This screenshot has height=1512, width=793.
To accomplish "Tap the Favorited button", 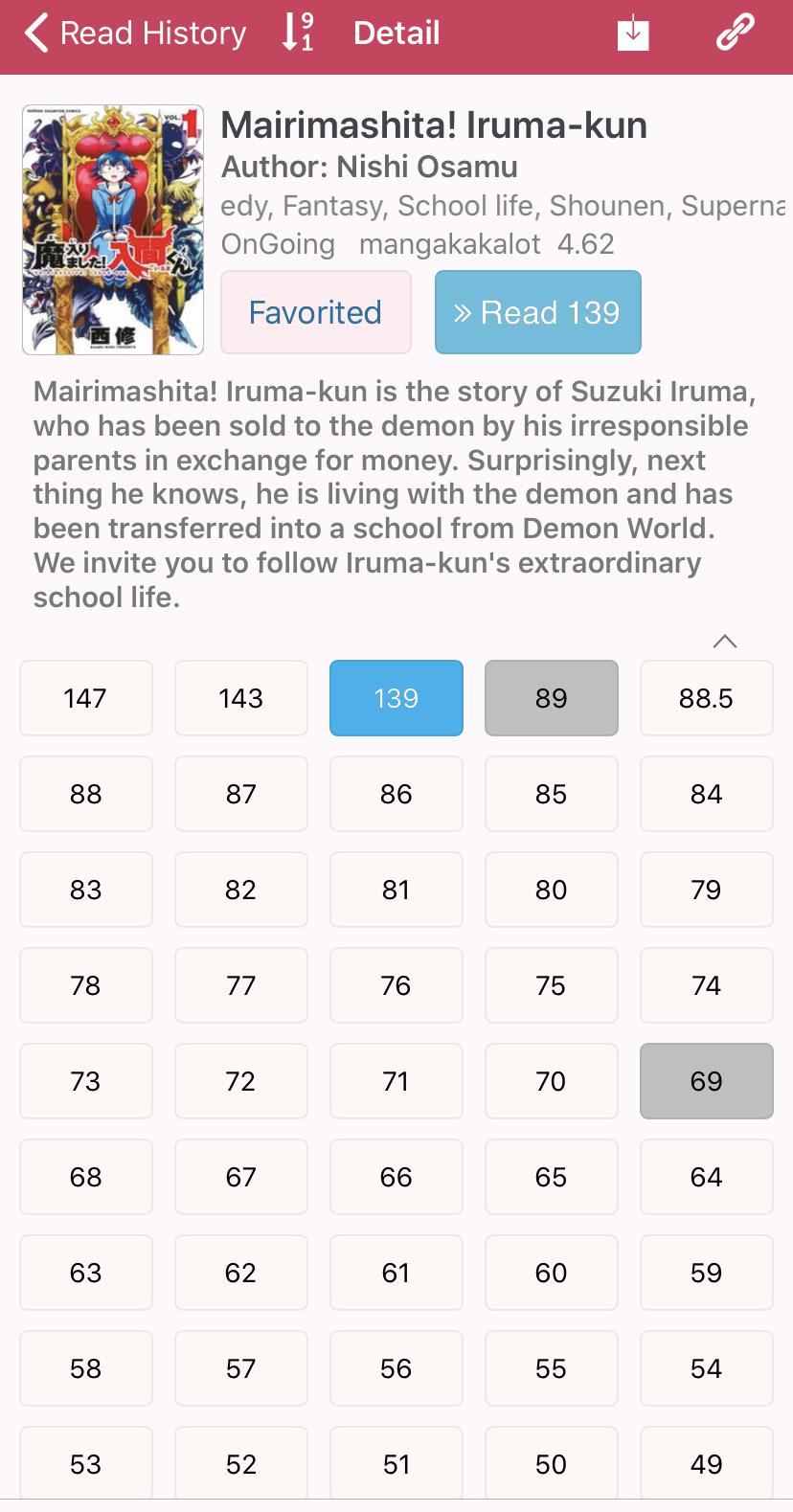I will 316,311.
